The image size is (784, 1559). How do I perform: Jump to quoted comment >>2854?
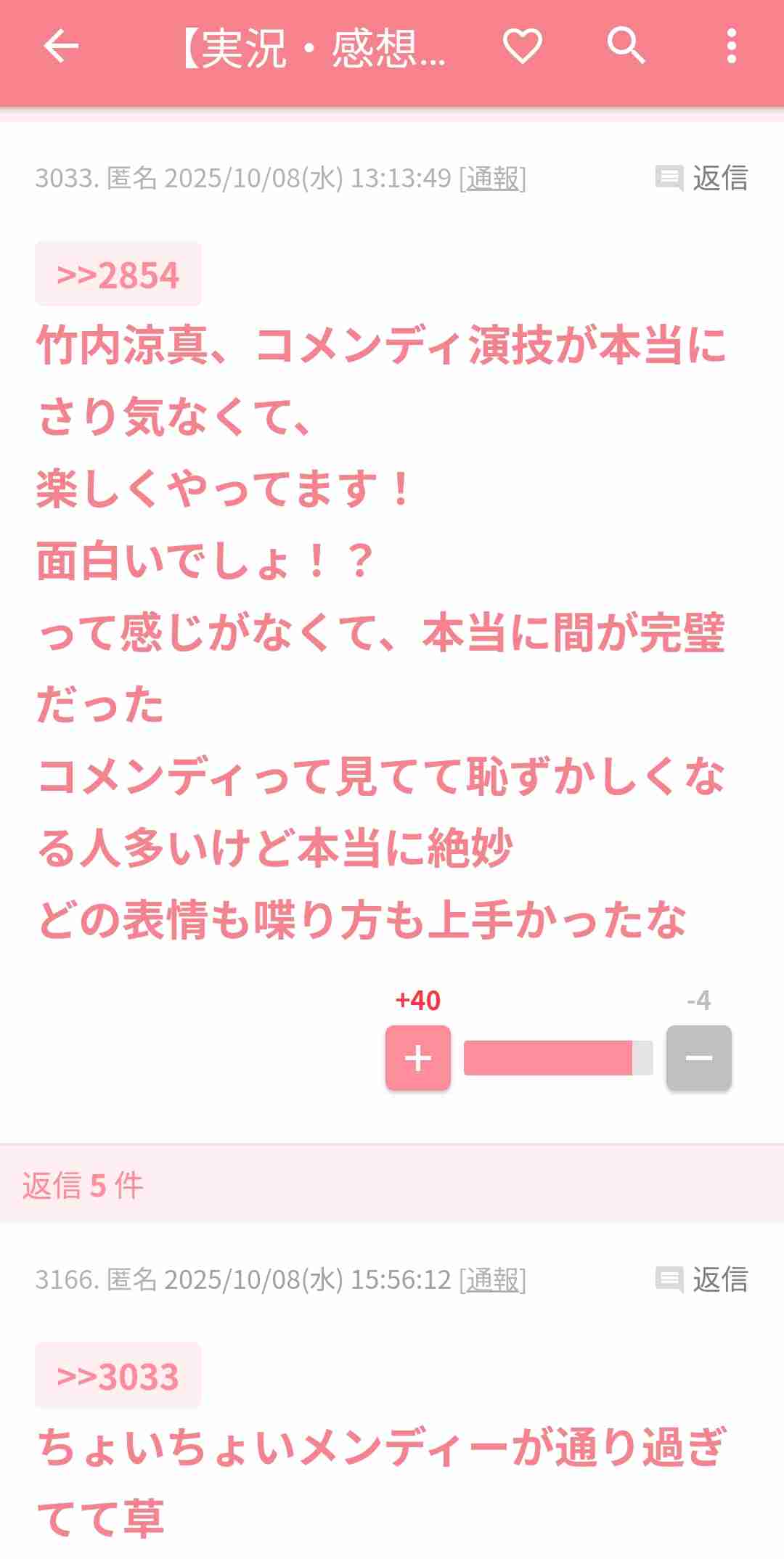point(118,274)
